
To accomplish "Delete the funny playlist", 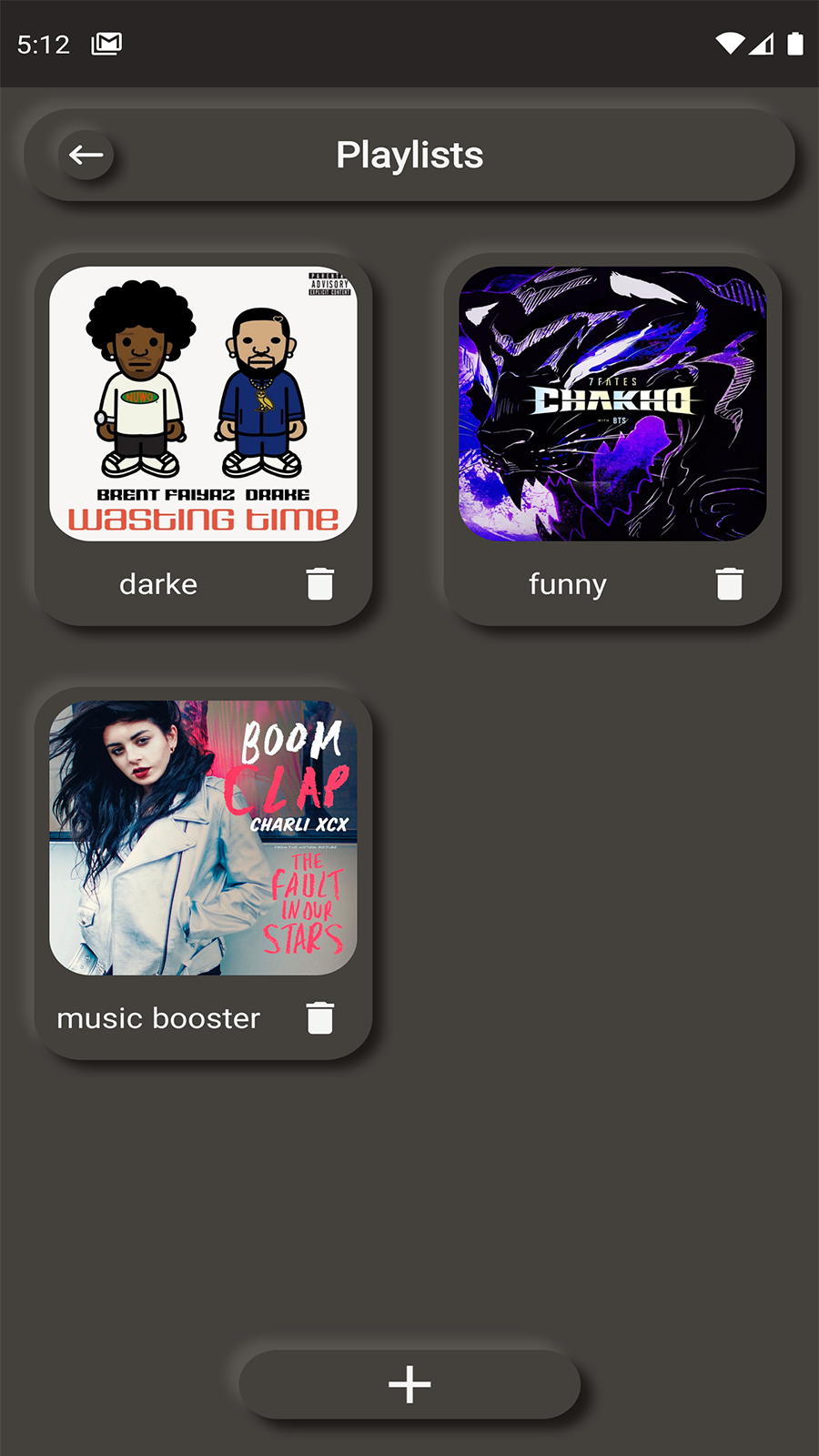I will [x=729, y=584].
